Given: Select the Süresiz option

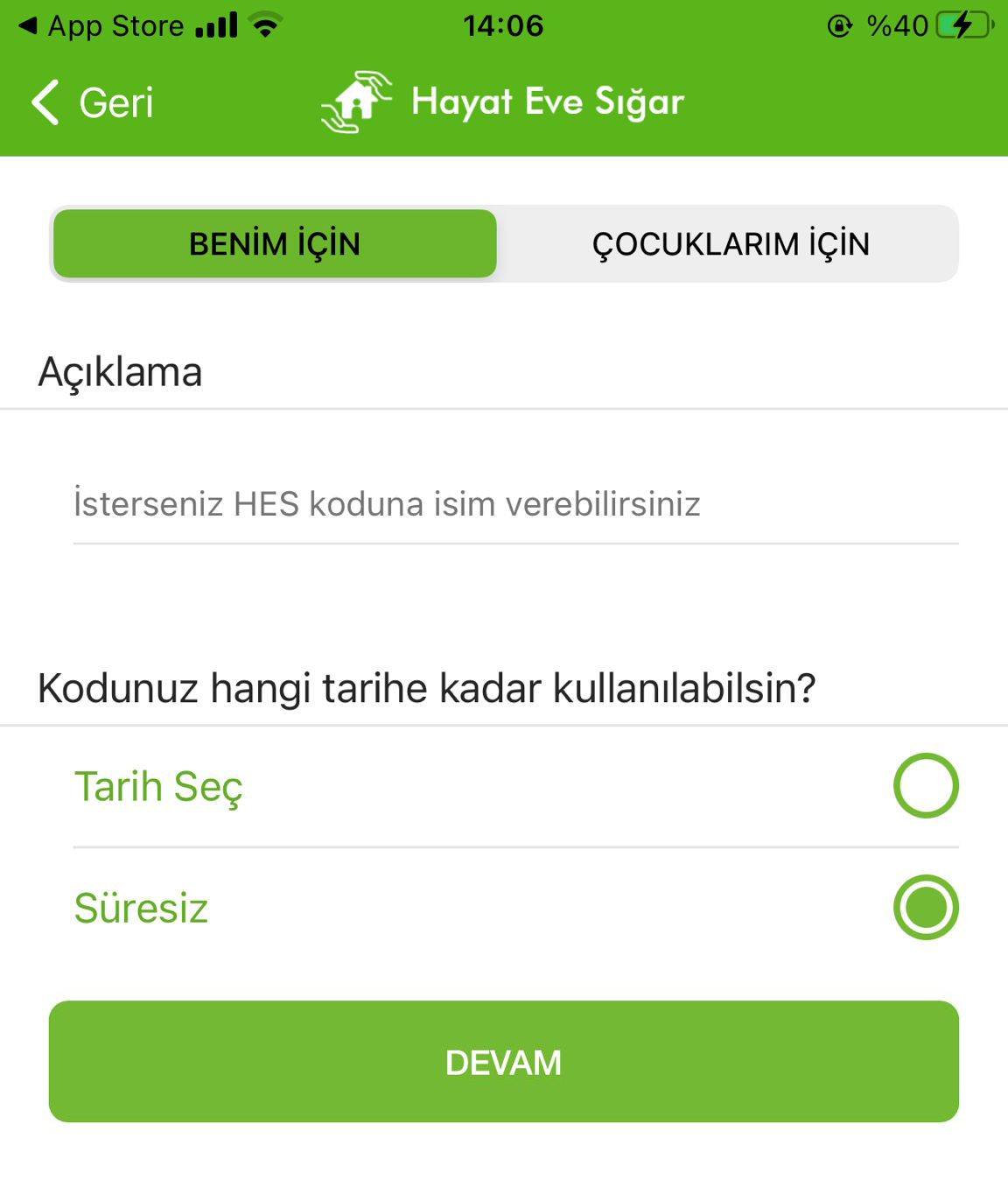Looking at the screenshot, I should click(x=926, y=907).
